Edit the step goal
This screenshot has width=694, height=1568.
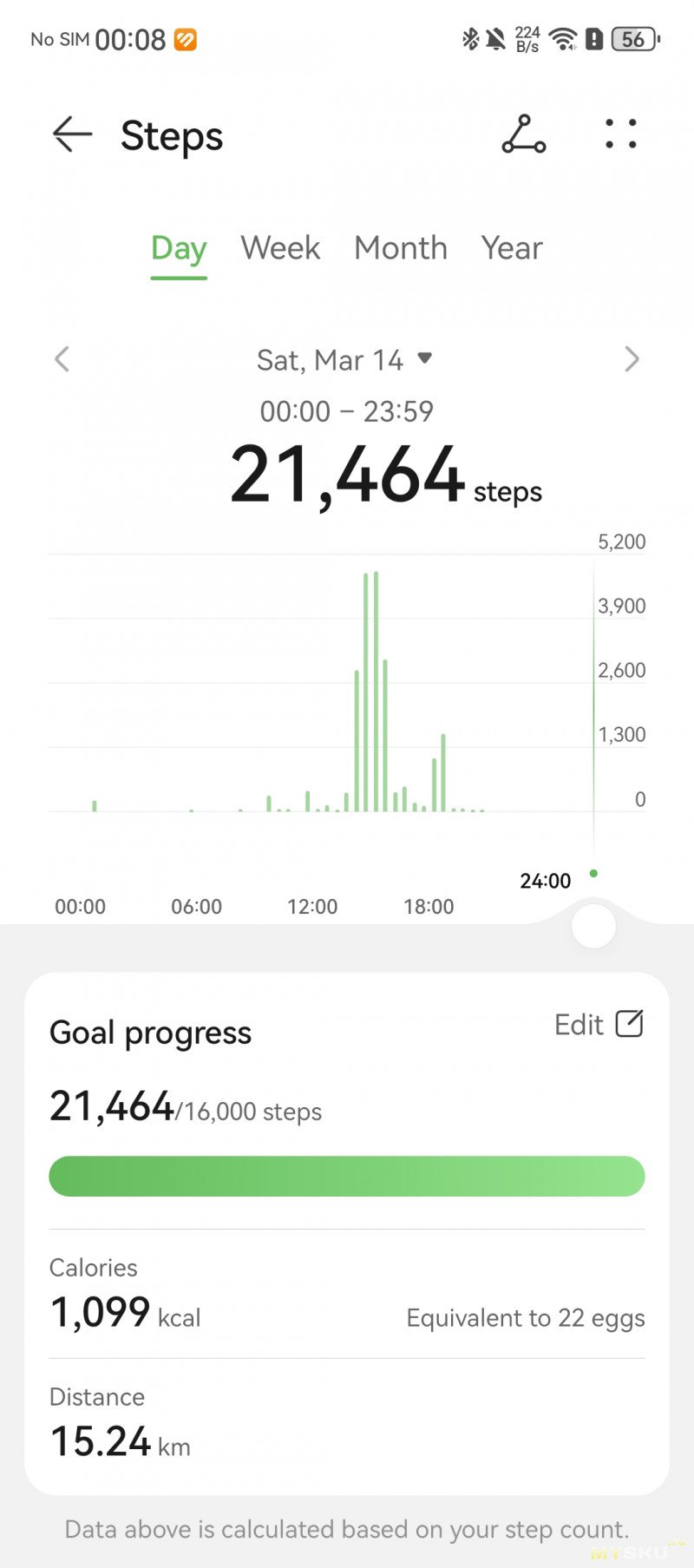point(599,1025)
